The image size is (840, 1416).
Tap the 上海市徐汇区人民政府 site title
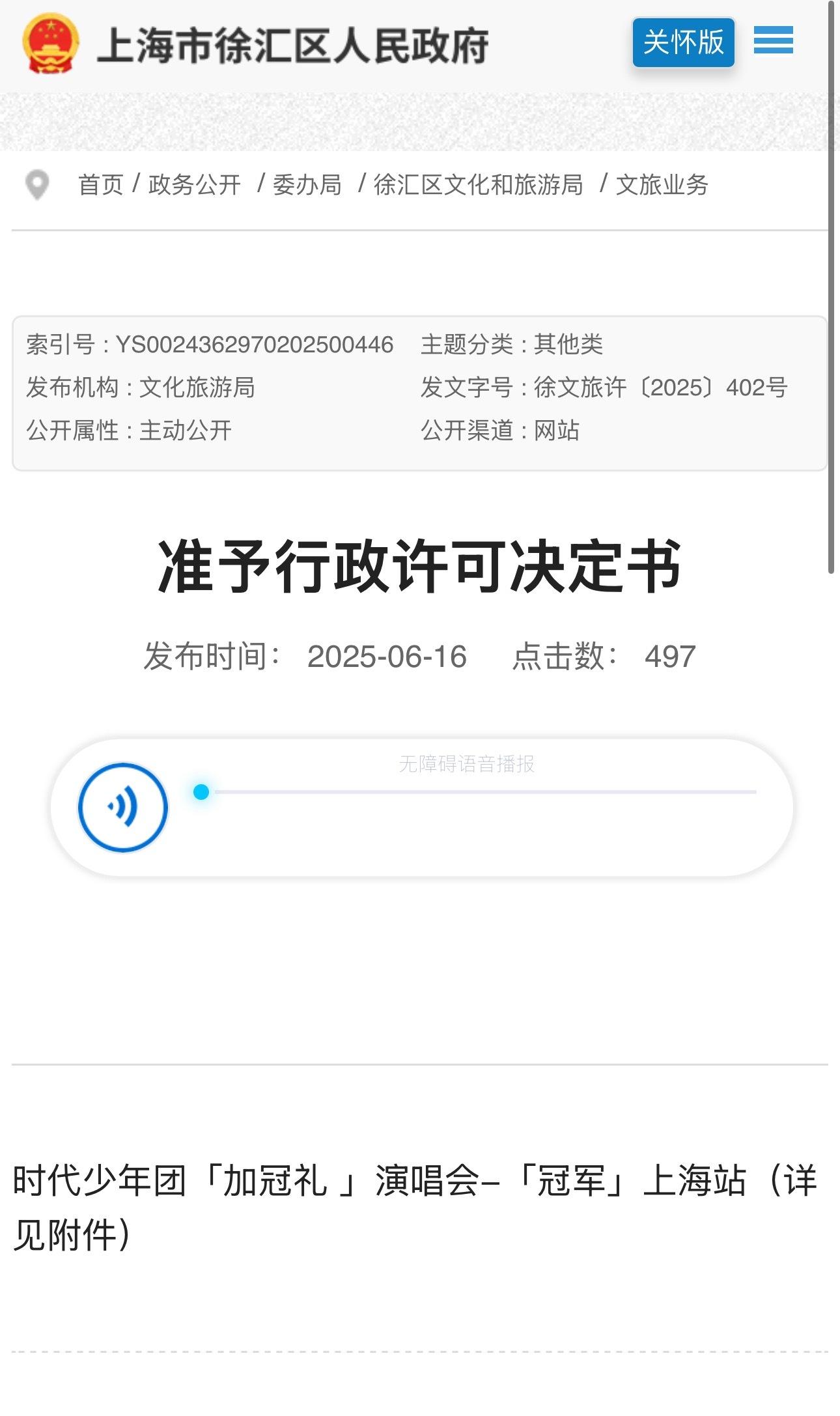tap(292, 46)
